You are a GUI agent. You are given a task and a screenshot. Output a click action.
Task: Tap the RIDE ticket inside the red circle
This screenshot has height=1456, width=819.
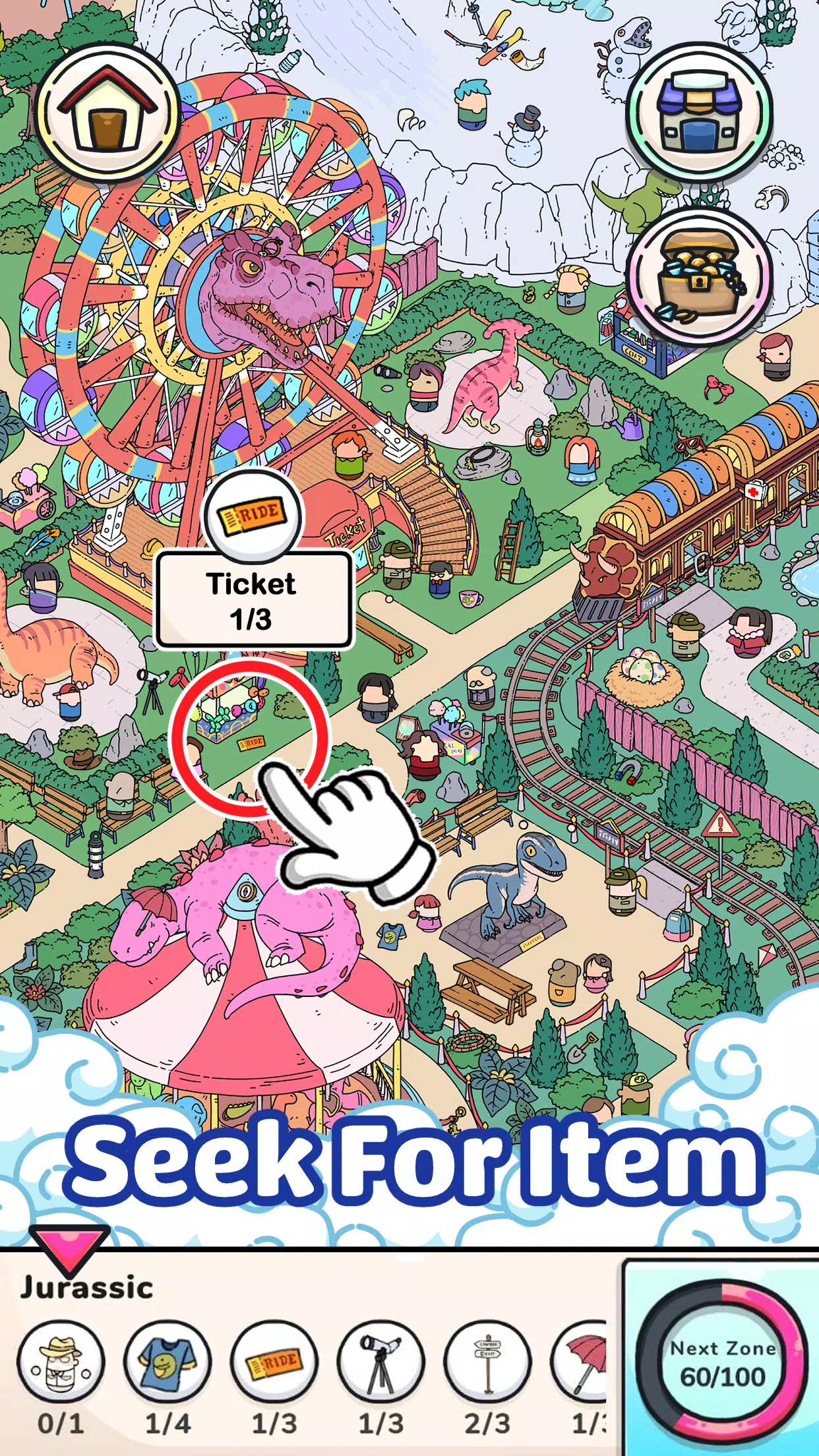pyautogui.click(x=251, y=743)
